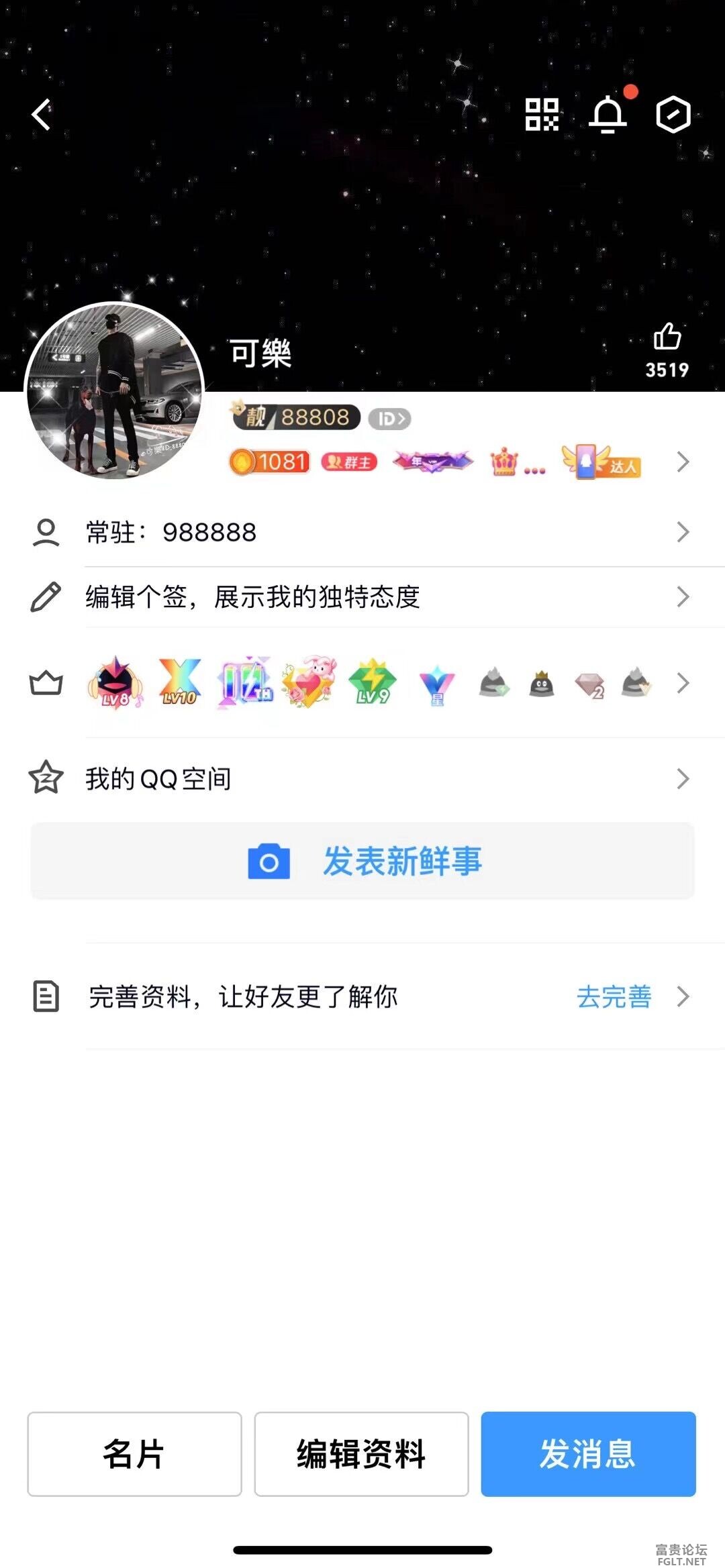Image resolution: width=725 pixels, height=1568 pixels.
Task: Tap 编辑资料 to edit profile
Action: [x=361, y=1454]
